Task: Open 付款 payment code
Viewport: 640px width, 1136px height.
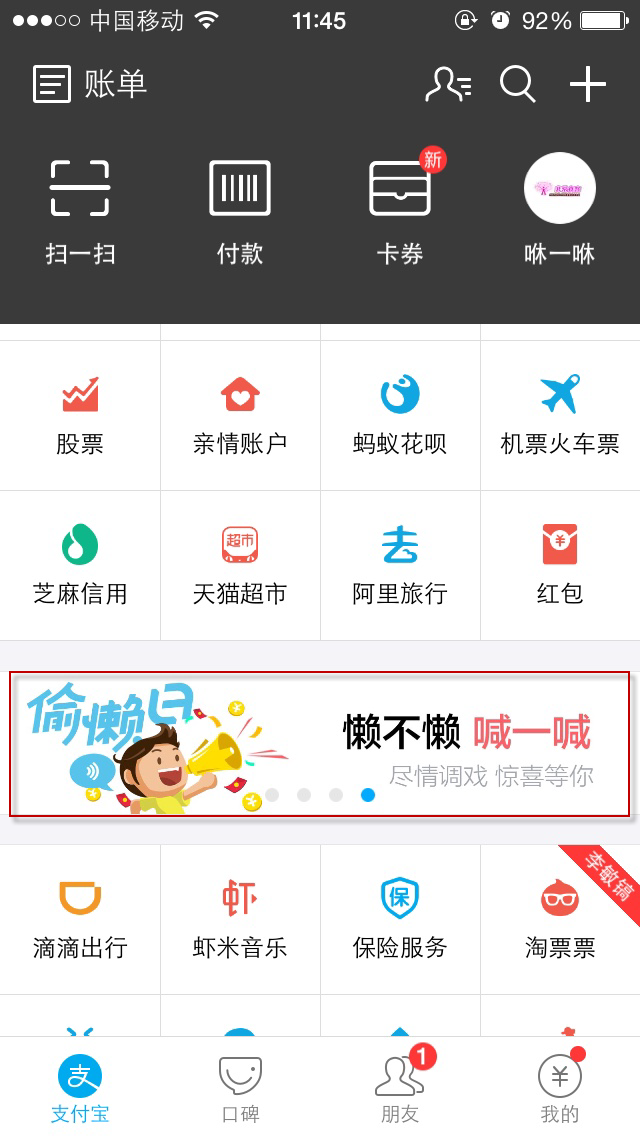Action: [x=240, y=210]
